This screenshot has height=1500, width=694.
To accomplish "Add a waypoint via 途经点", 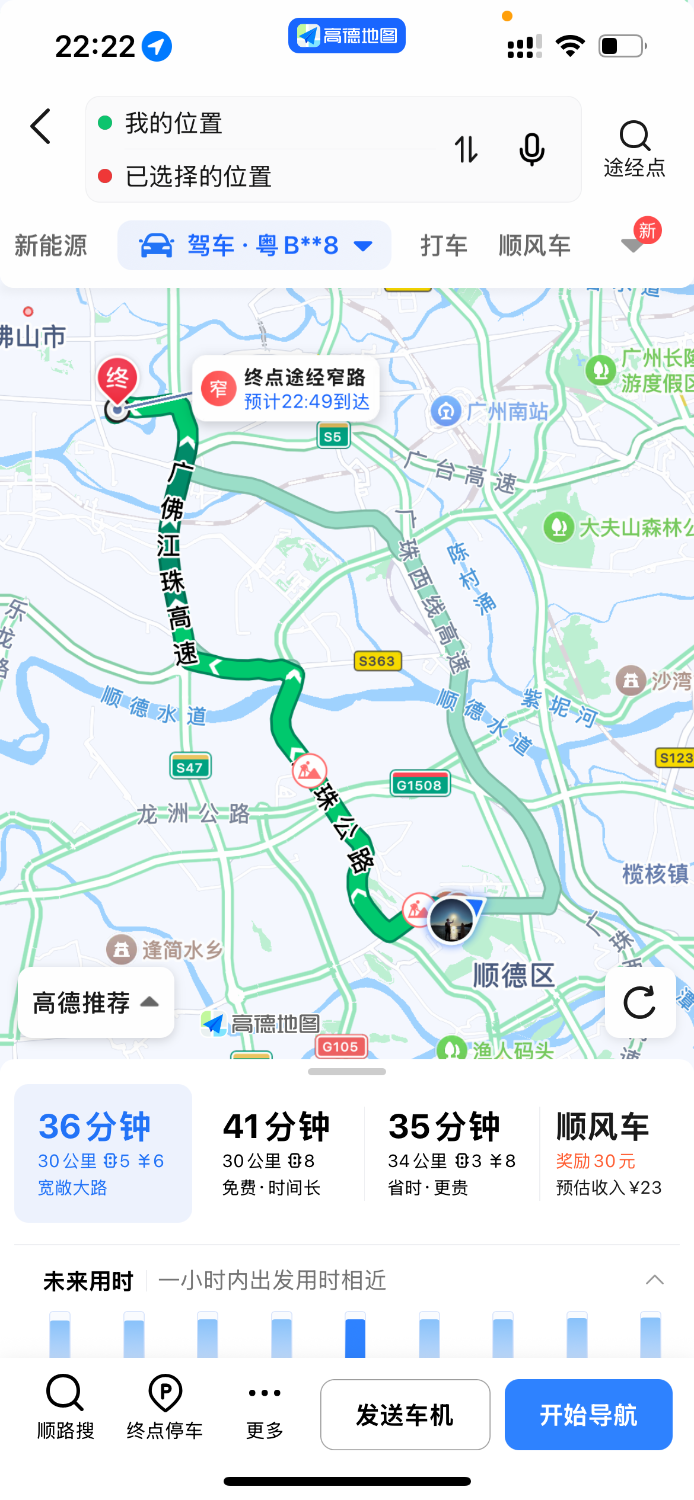I will click(x=634, y=150).
